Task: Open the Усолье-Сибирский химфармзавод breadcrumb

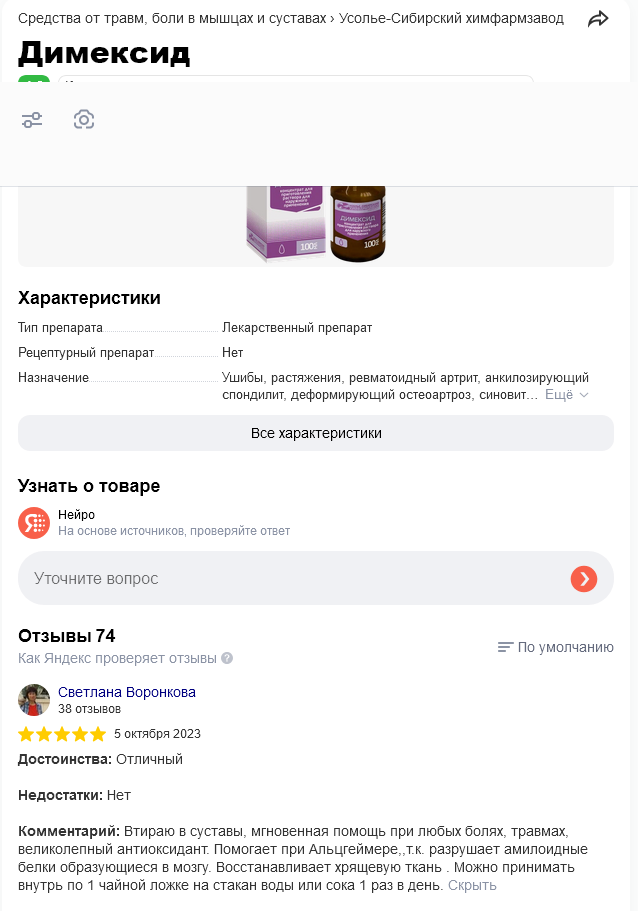Action: click(451, 19)
